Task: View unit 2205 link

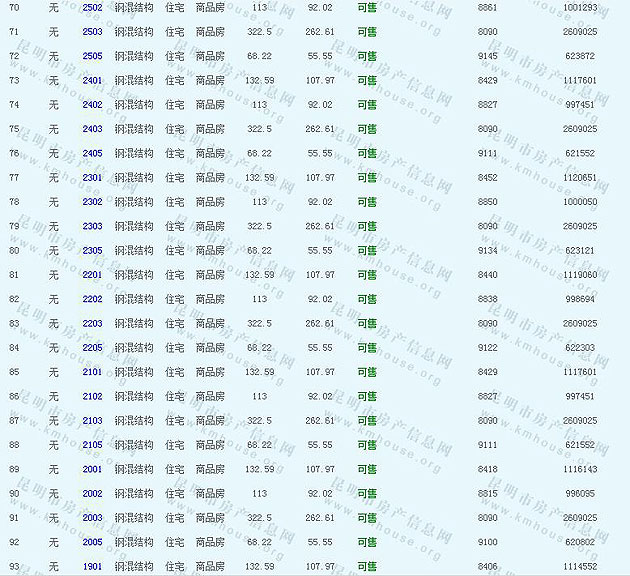Action: pyautogui.click(x=92, y=347)
